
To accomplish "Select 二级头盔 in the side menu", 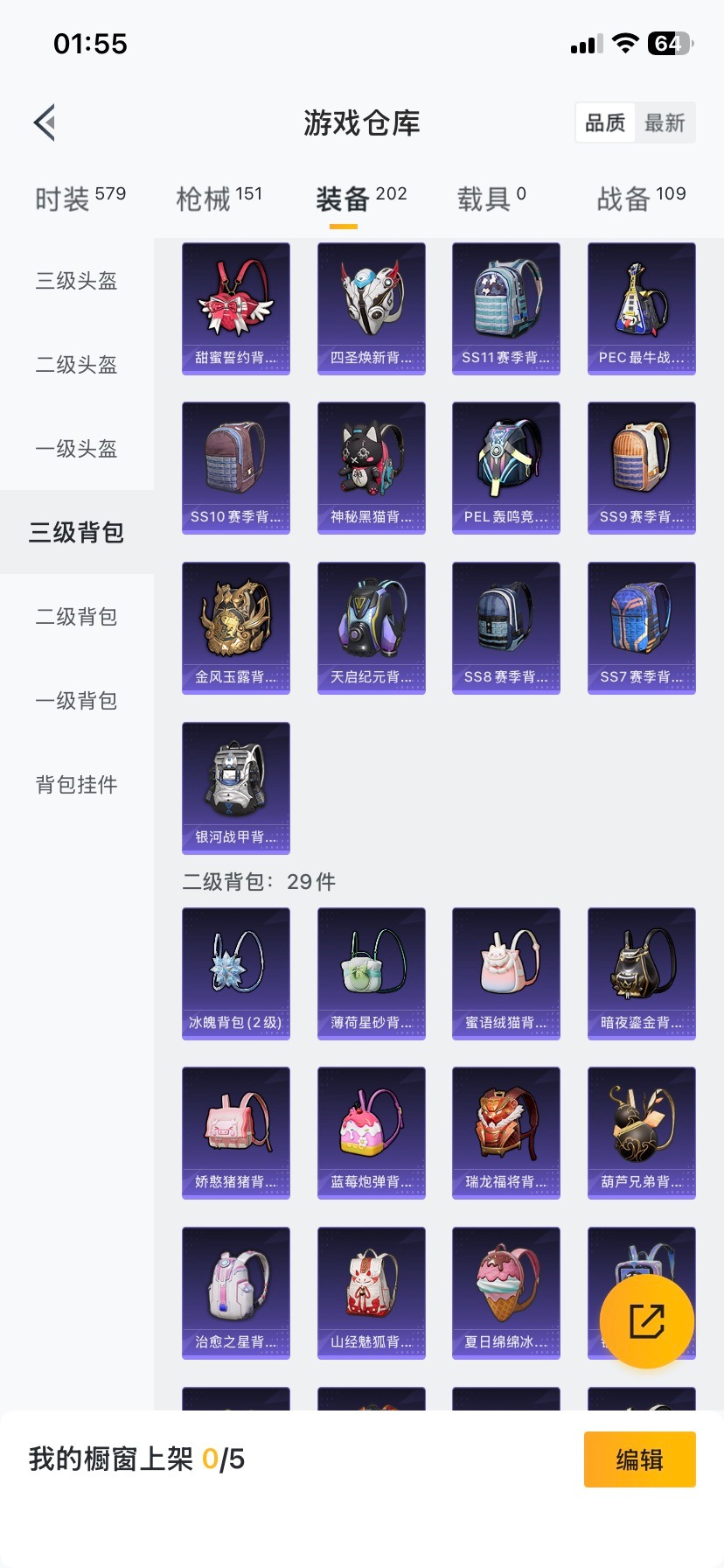I will point(76,365).
